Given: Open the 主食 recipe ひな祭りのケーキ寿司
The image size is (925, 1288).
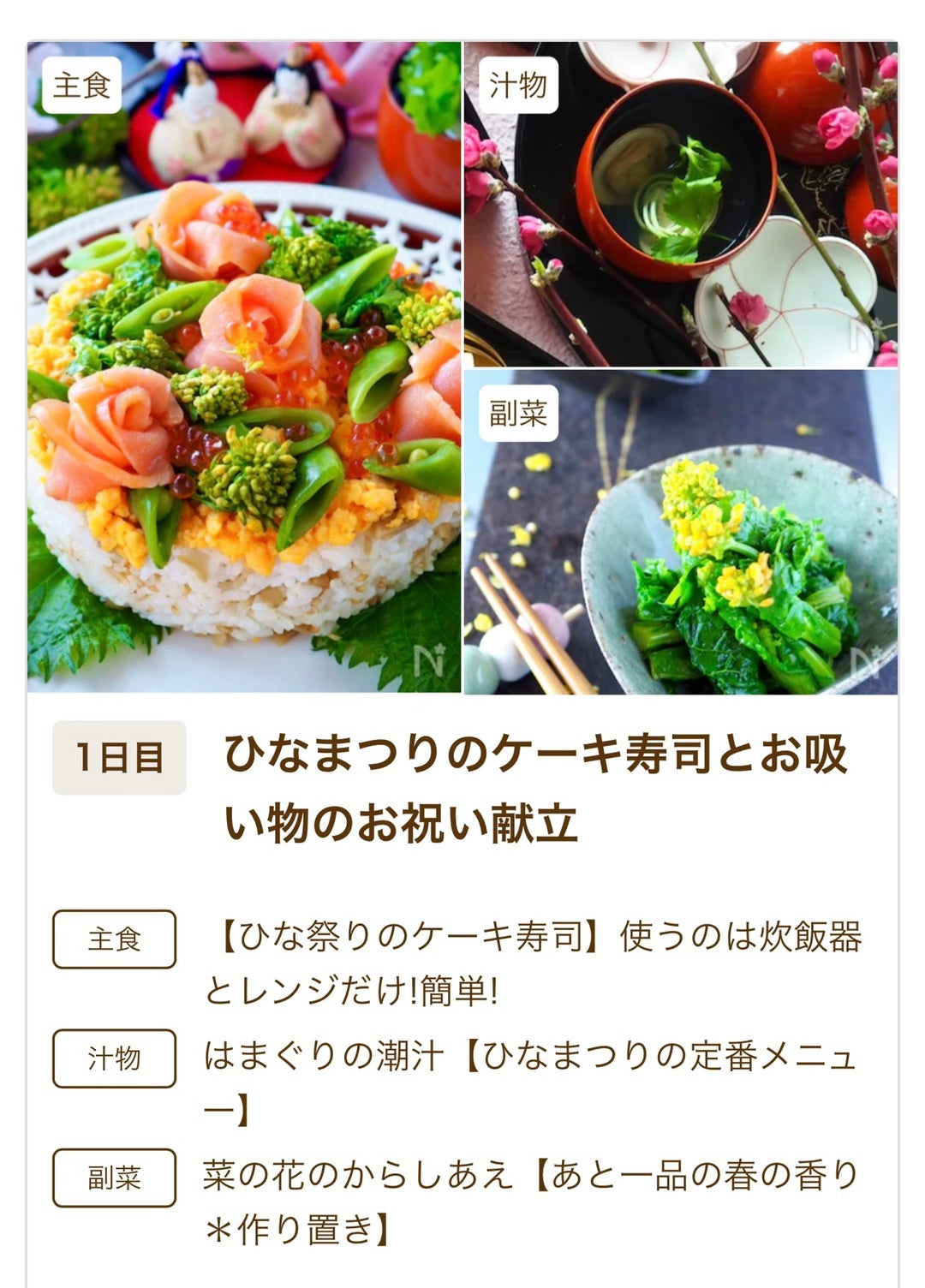Looking at the screenshot, I should click(531, 963).
